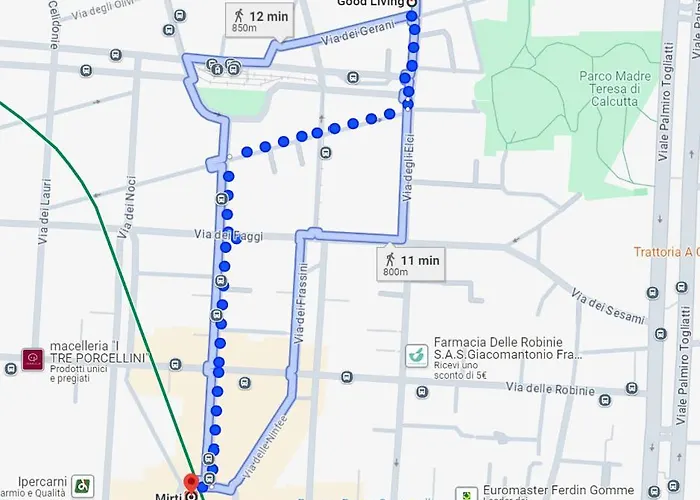Image resolution: width=700 pixels, height=500 pixels.
Task: Open the Good Living destination marker
Action: (x=412, y=4)
